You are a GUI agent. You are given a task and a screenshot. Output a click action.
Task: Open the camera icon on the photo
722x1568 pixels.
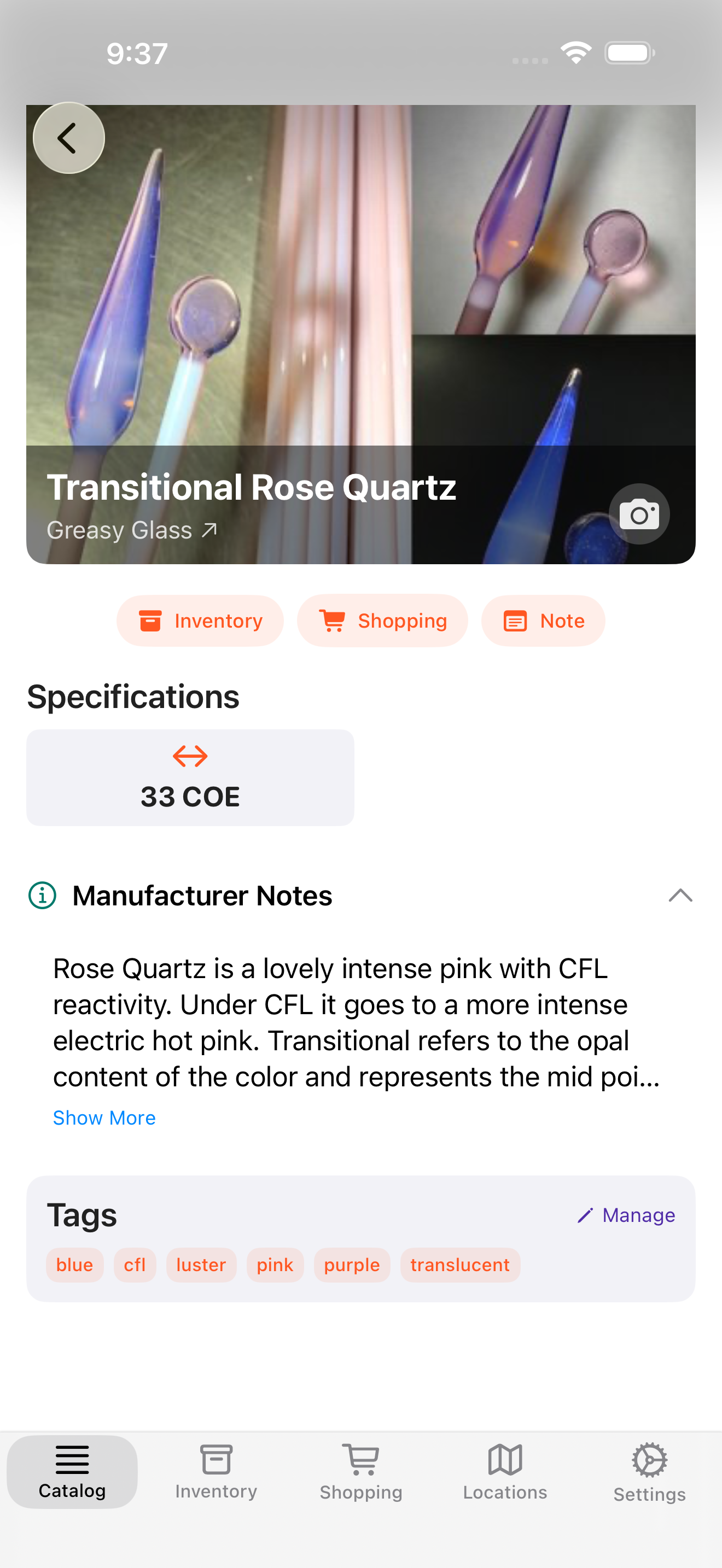click(x=639, y=514)
